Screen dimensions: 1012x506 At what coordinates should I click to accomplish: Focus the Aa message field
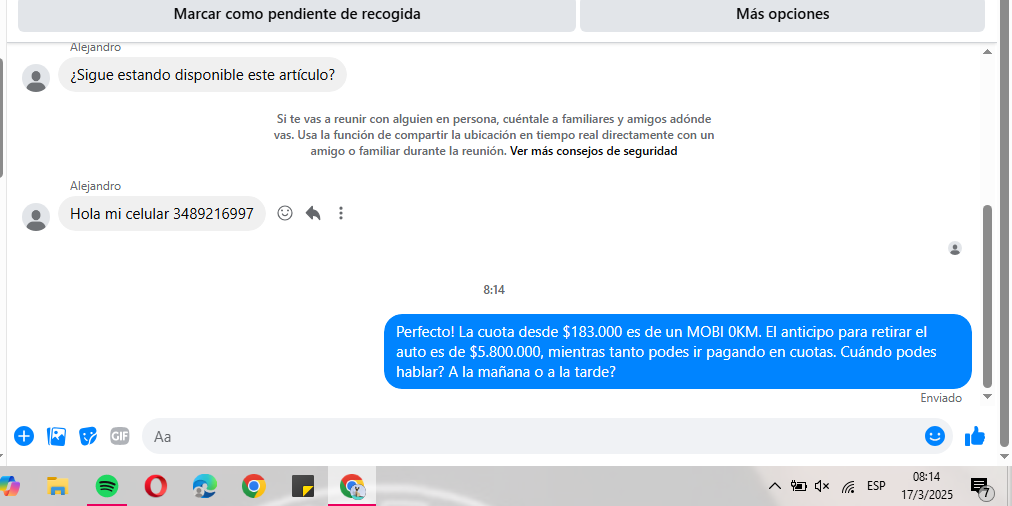[530, 436]
